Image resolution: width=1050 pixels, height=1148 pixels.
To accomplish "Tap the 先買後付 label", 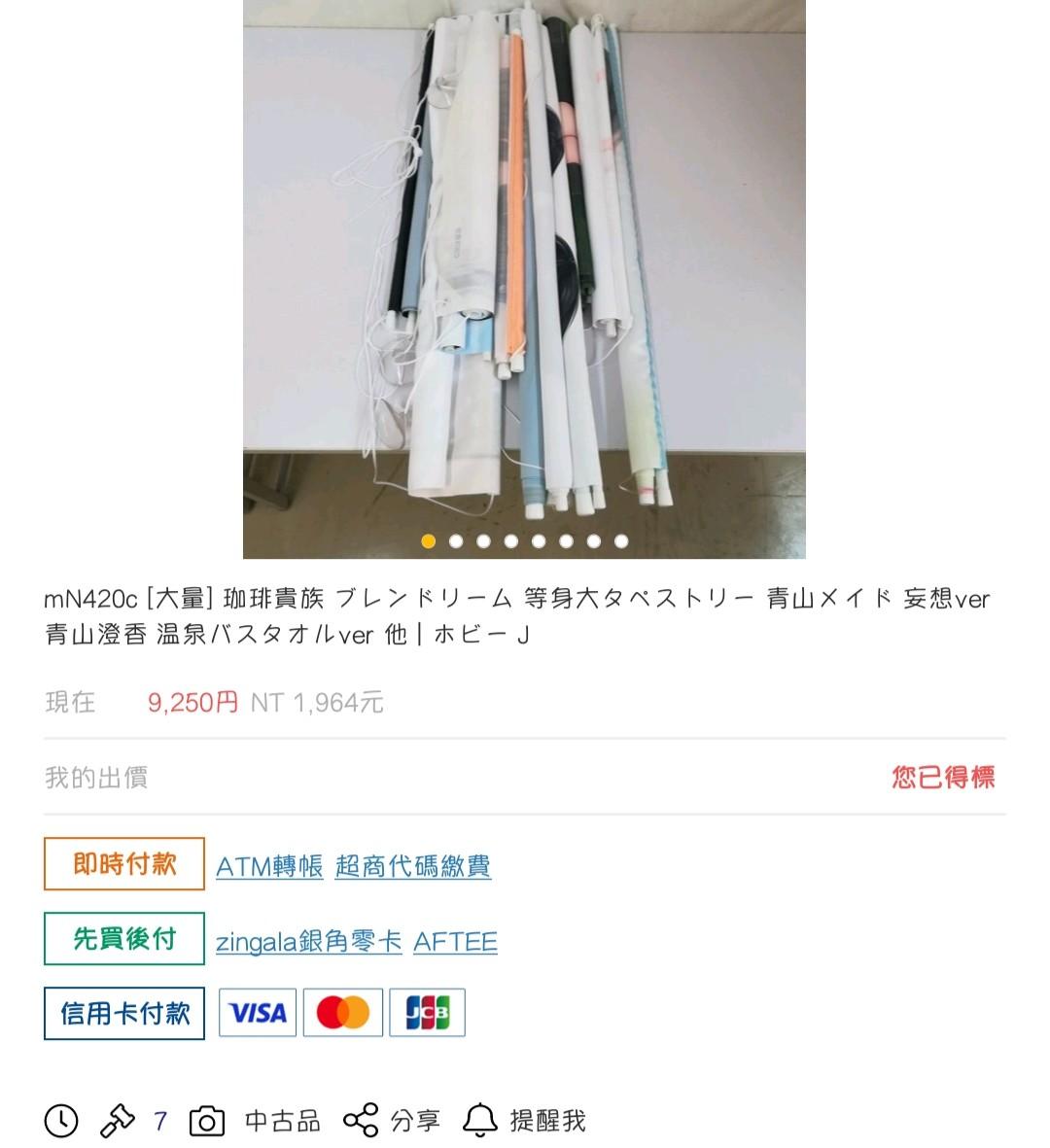I will click(x=124, y=939).
